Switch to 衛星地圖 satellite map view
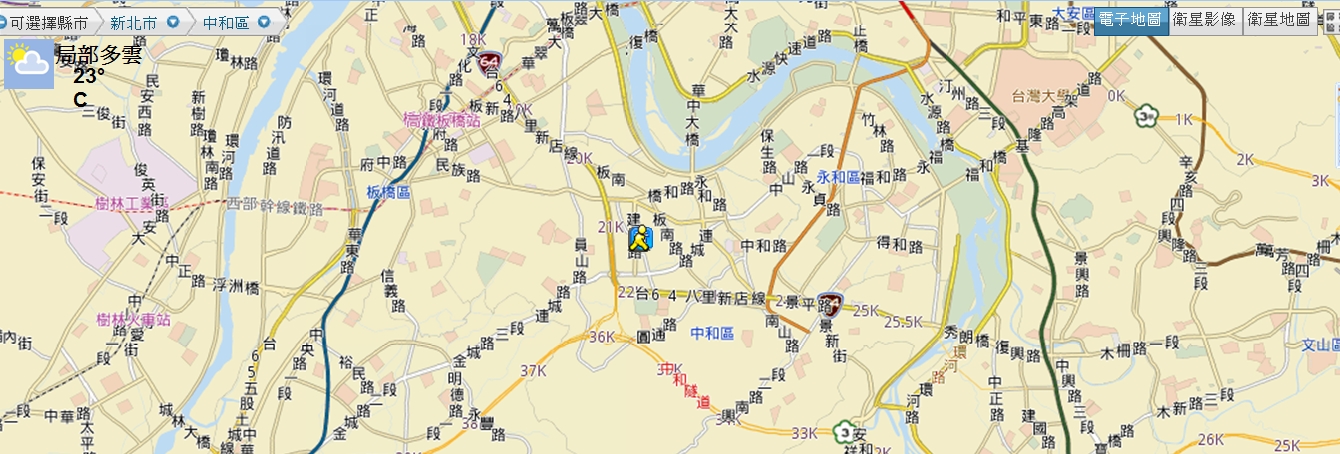The width and height of the screenshot is (1340, 454). pyautogui.click(x=1280, y=20)
